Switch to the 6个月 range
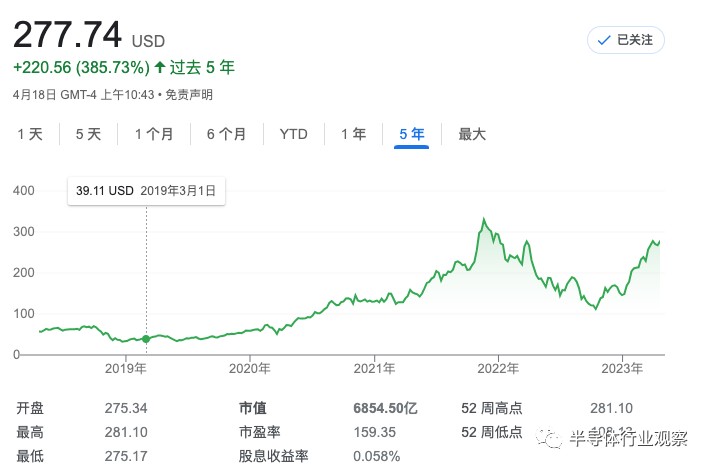710x469 pixels. (x=226, y=134)
